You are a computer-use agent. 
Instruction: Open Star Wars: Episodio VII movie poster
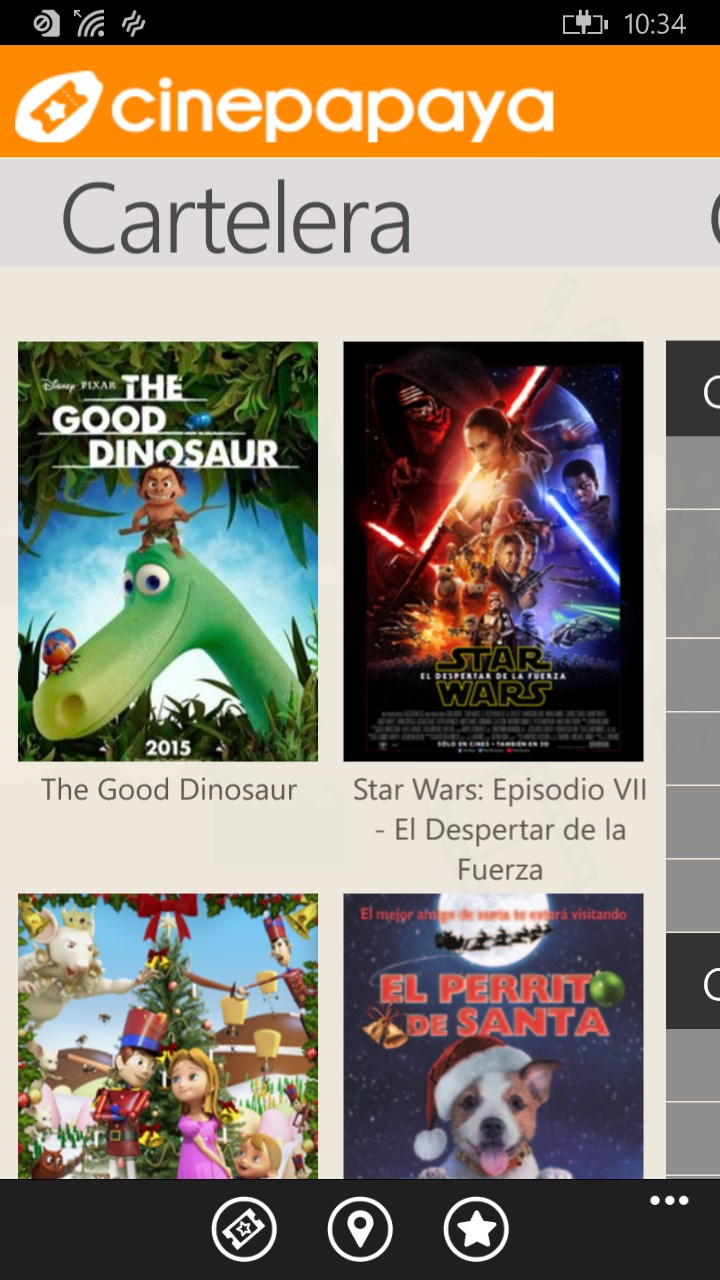493,551
